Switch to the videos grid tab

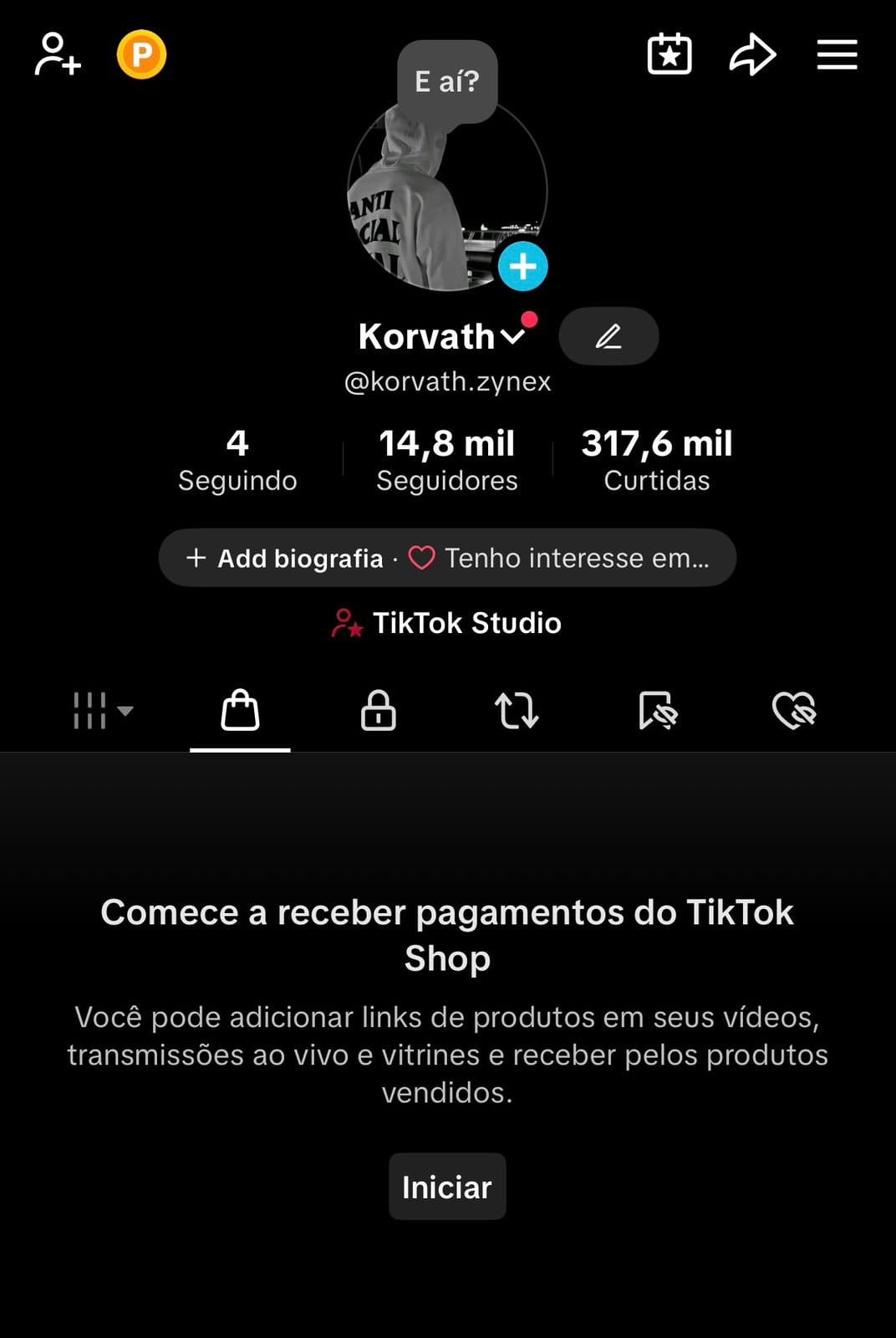[102, 711]
